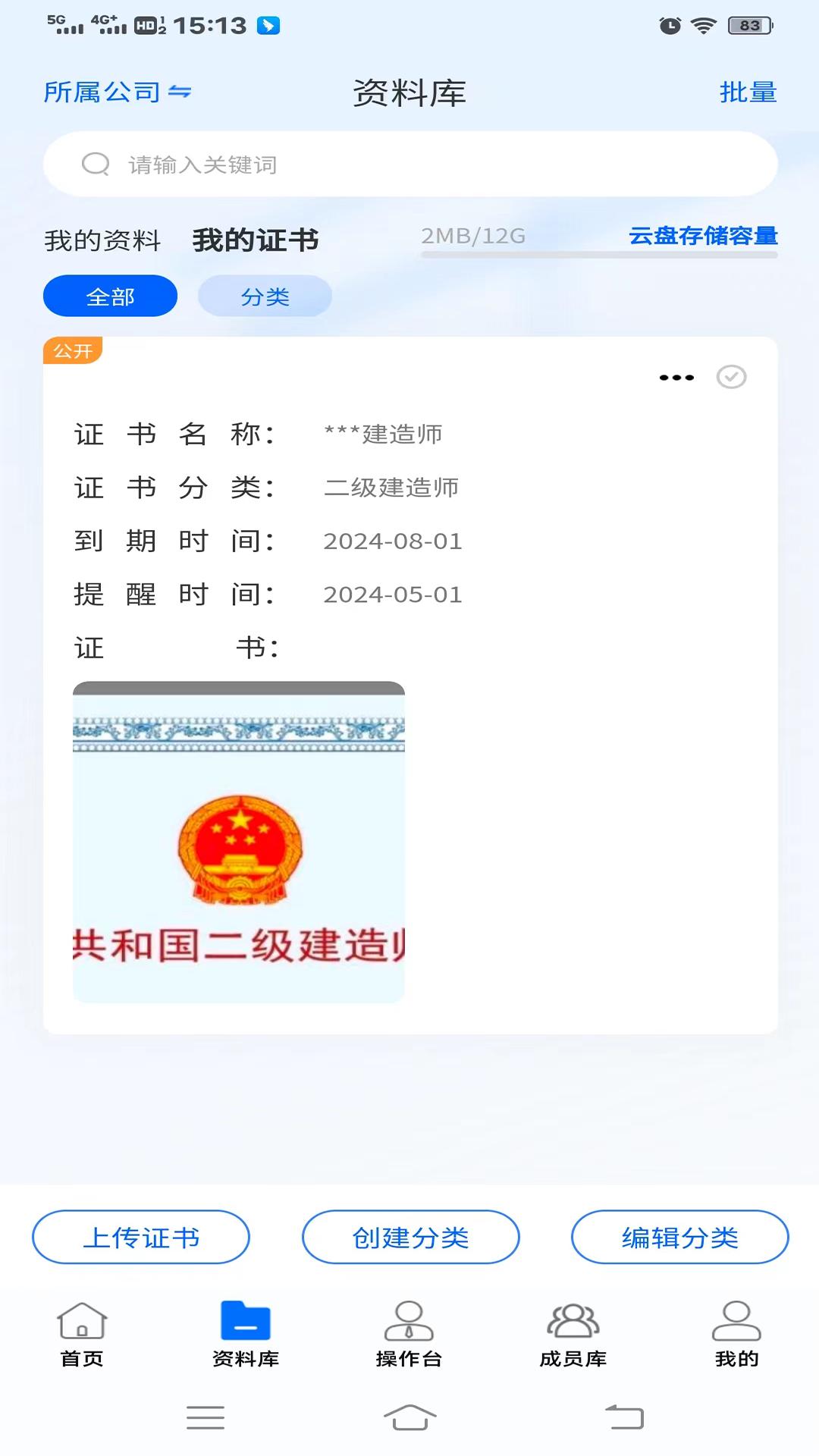Select the 全部 filter pill
Screen dimensions: 819x1456
click(109, 296)
